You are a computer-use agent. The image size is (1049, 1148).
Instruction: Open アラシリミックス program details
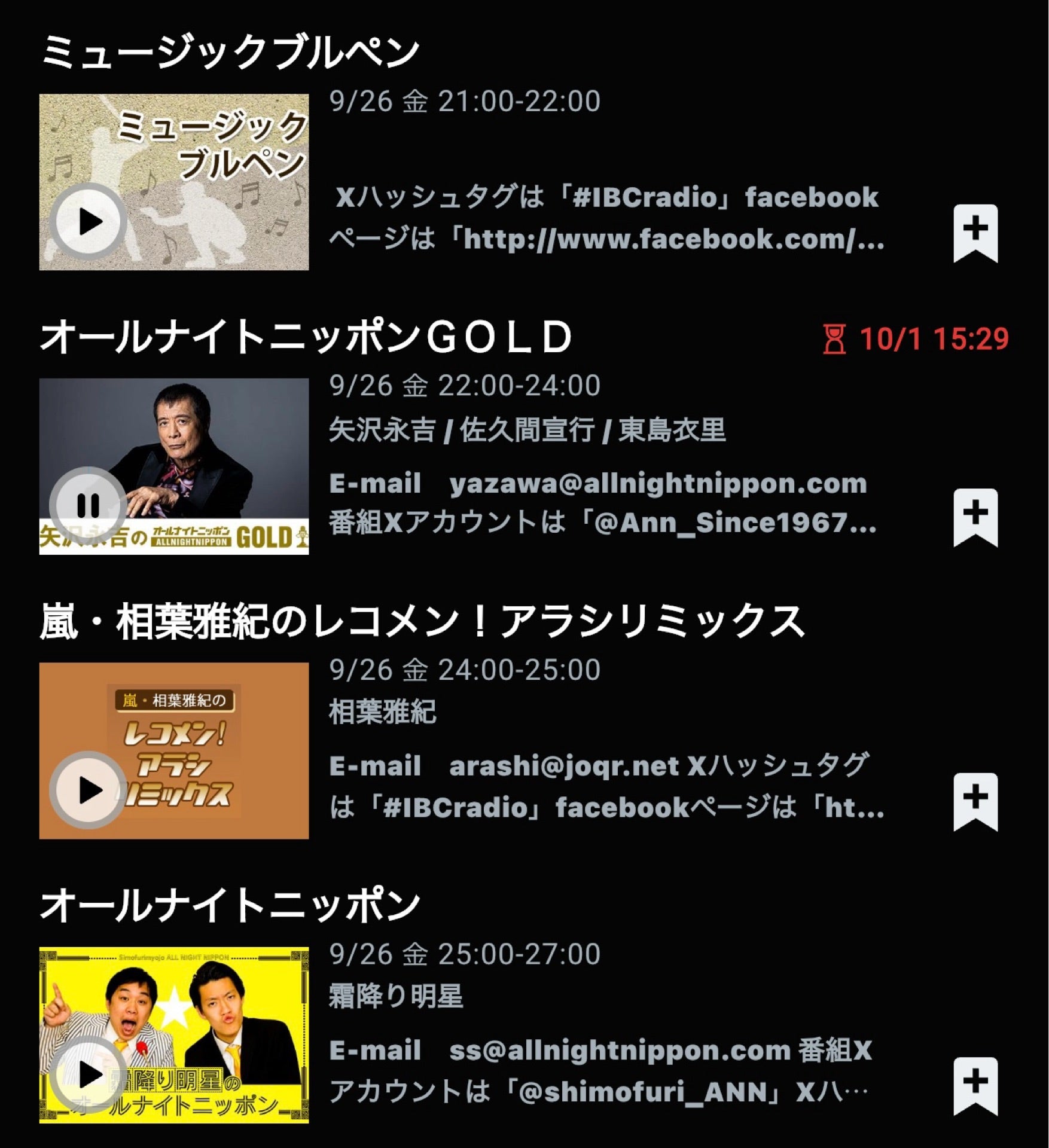[421, 621]
